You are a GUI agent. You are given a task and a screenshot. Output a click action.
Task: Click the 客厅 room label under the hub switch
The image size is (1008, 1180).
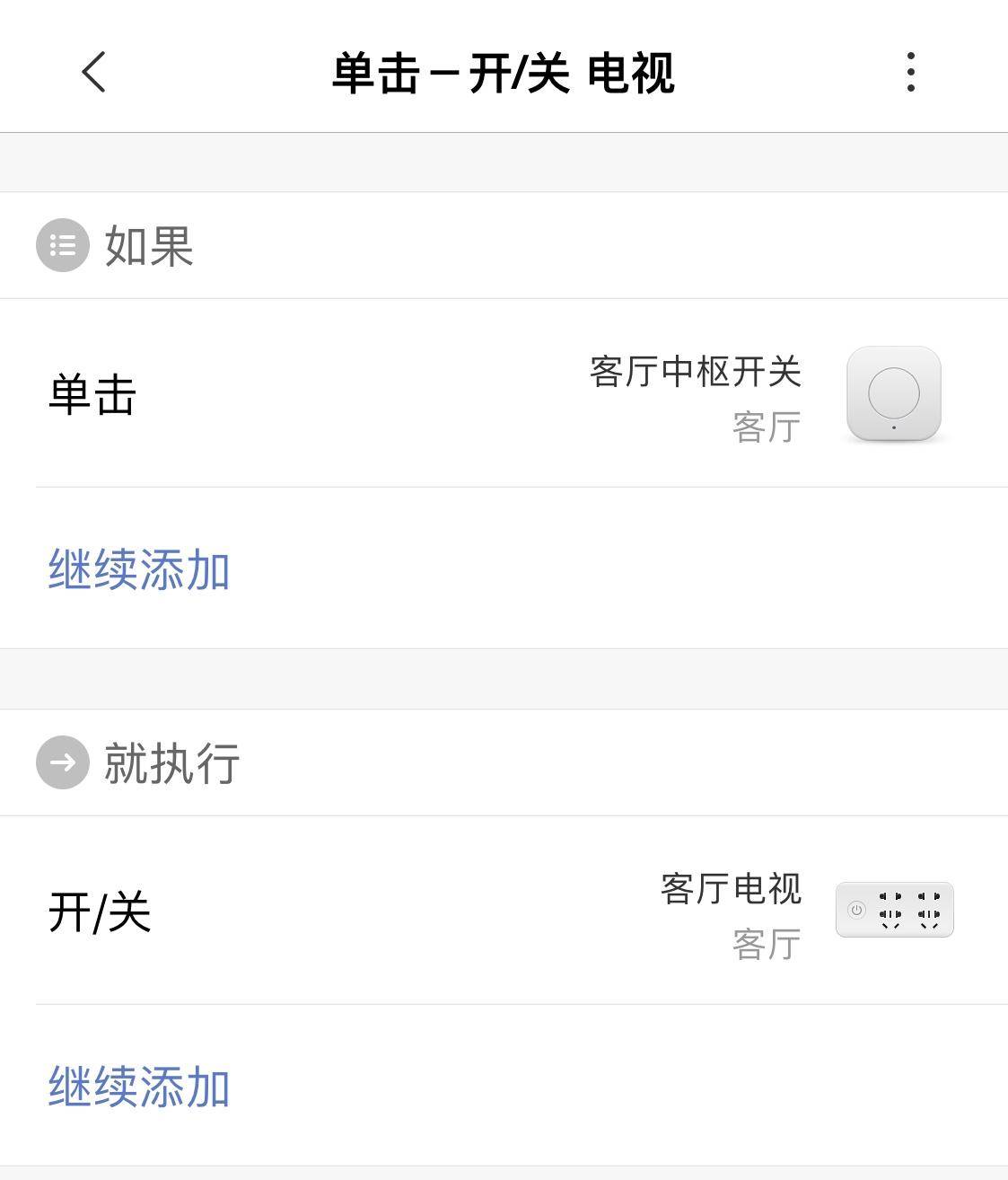[x=767, y=428]
